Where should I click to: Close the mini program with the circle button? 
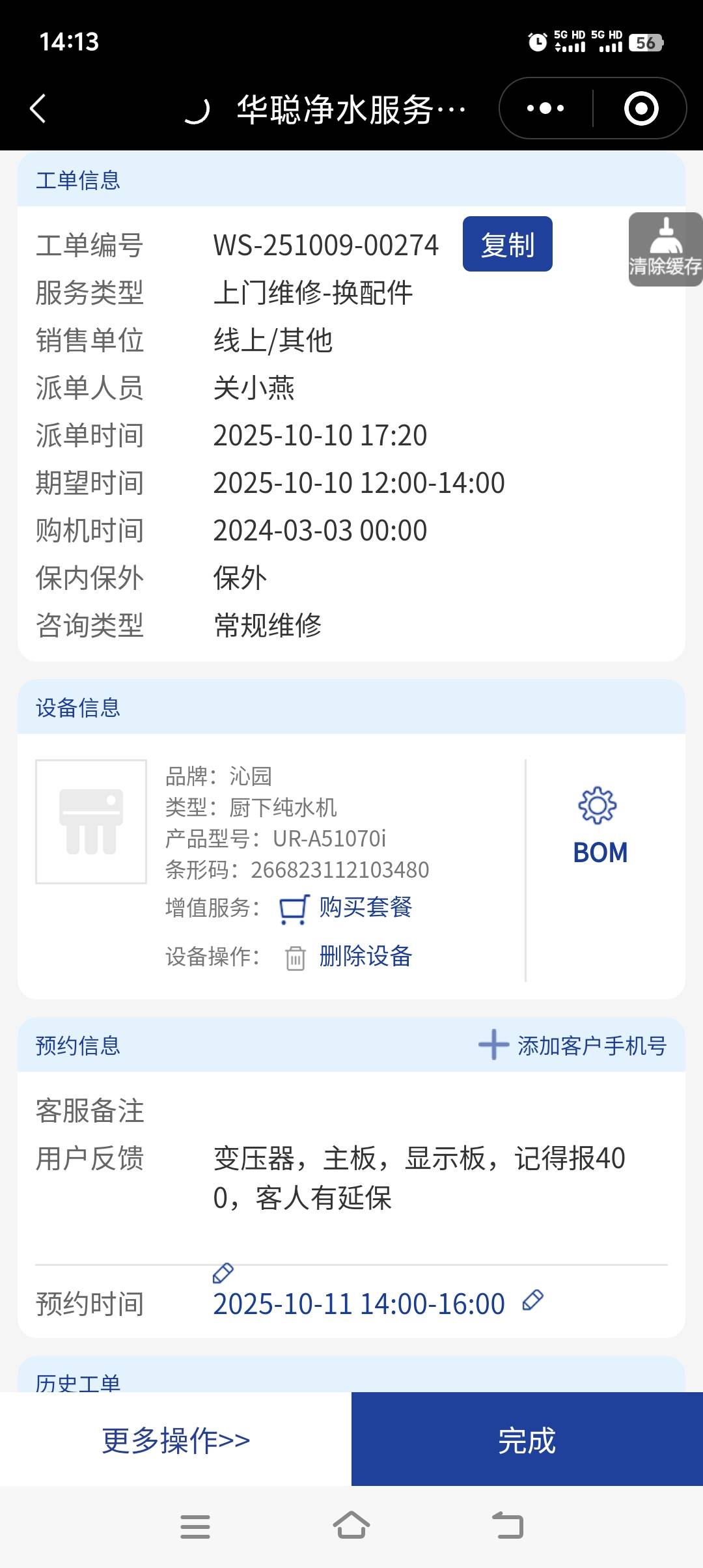(641, 108)
